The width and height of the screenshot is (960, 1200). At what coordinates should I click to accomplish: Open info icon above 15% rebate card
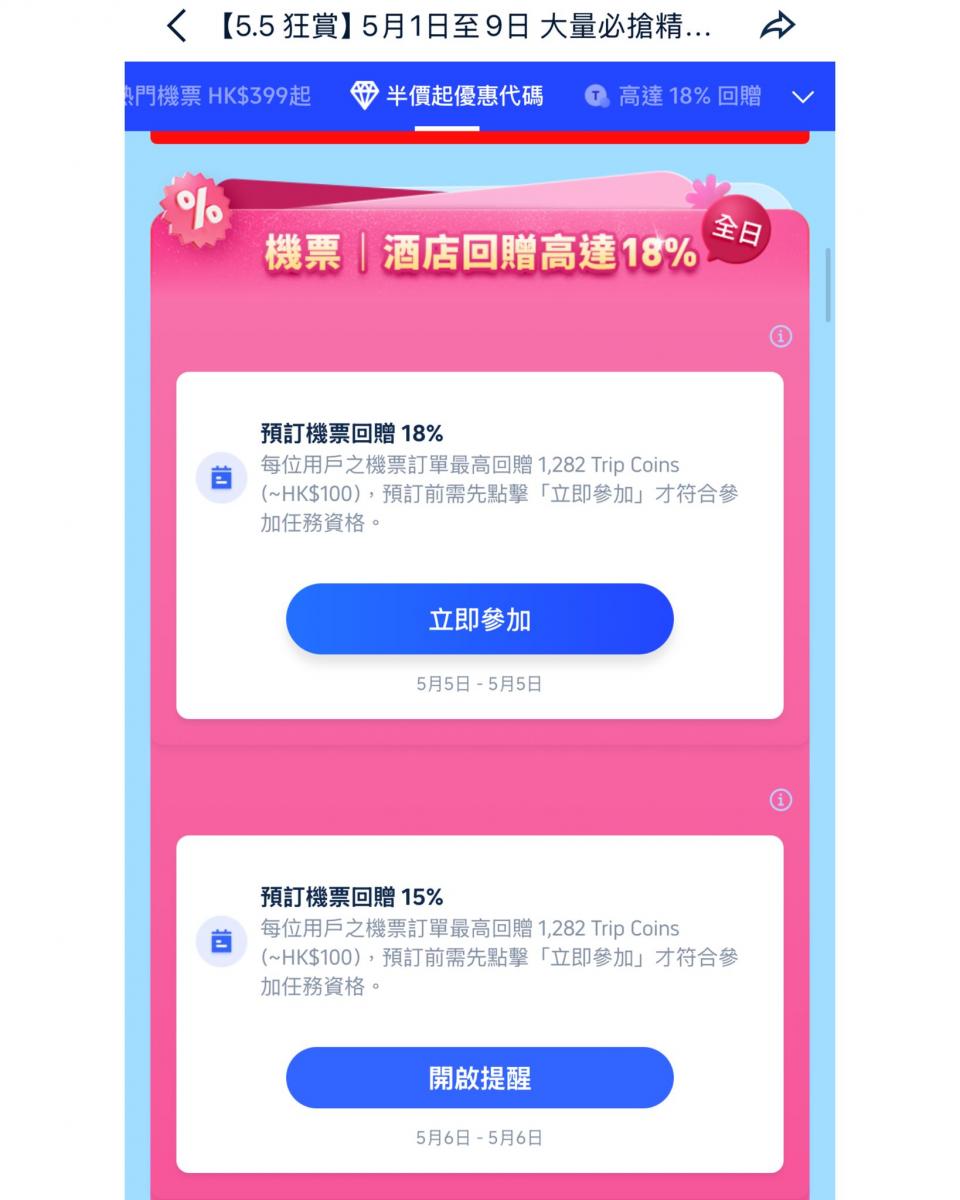[781, 800]
